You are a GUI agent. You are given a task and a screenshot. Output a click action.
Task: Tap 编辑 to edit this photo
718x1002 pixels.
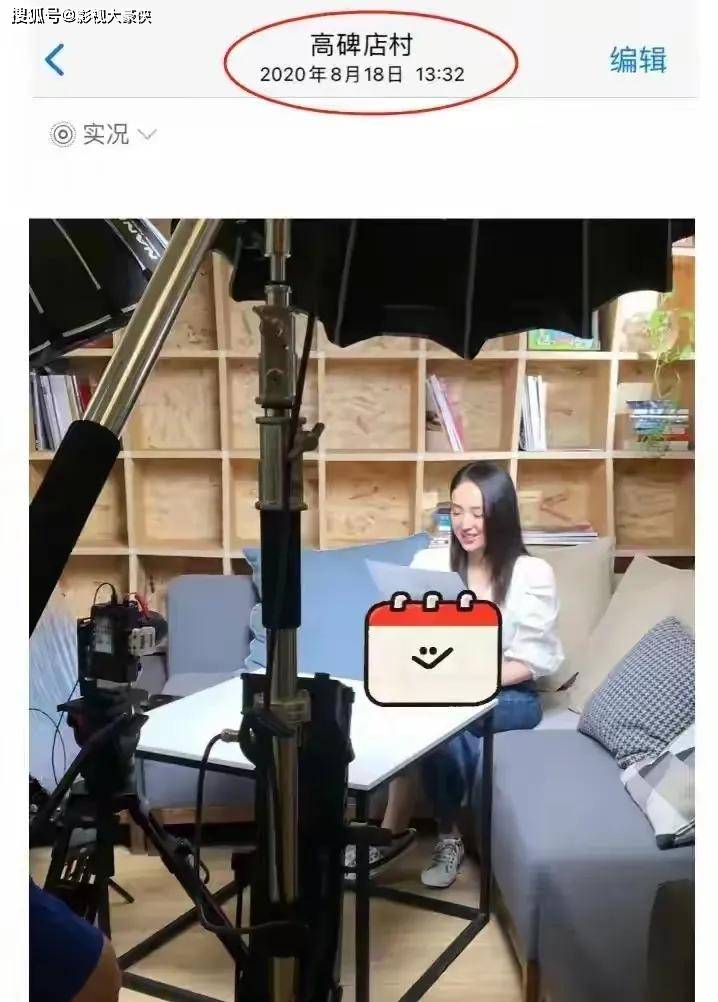[638, 60]
